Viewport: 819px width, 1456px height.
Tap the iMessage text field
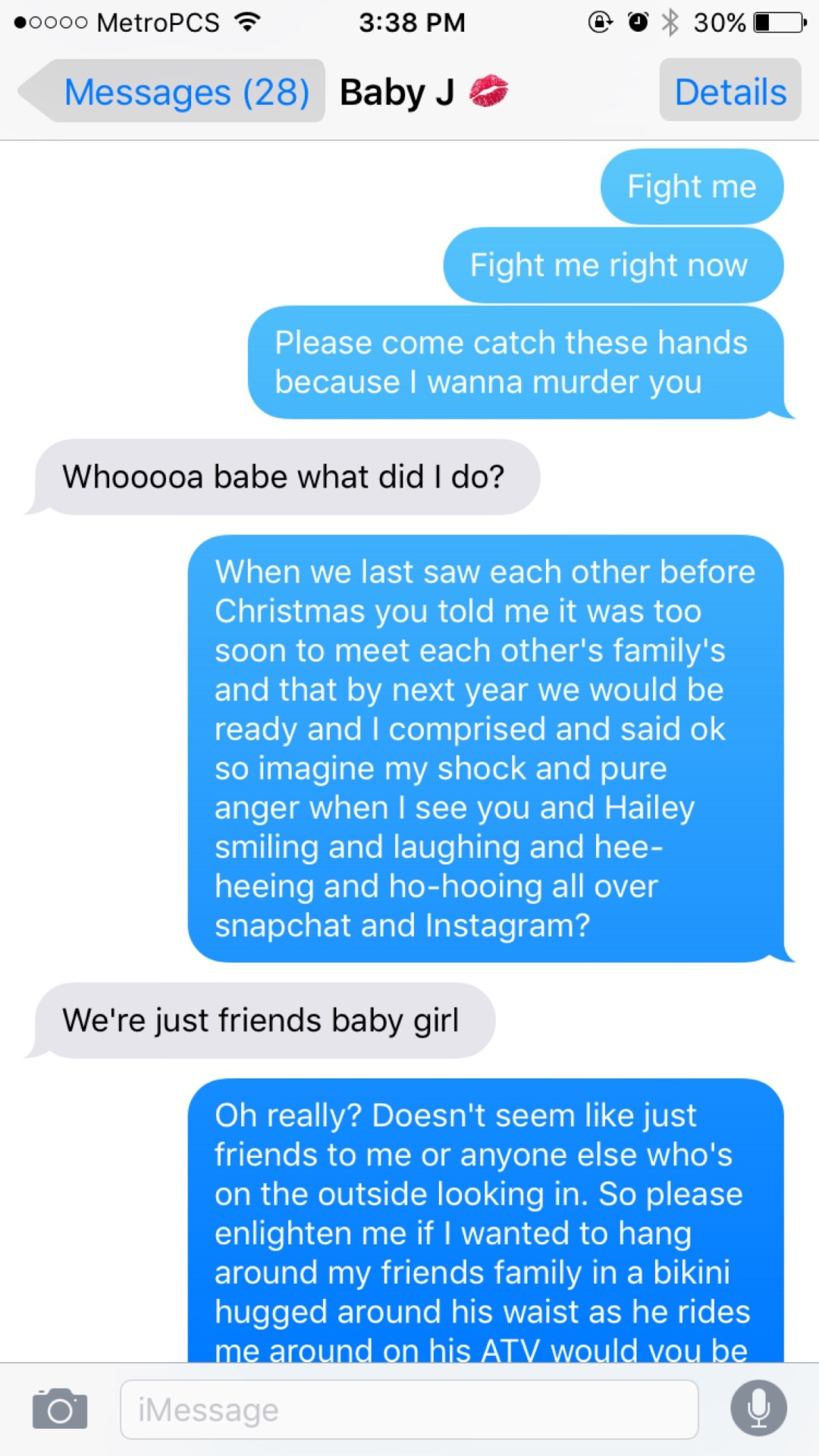click(409, 1410)
